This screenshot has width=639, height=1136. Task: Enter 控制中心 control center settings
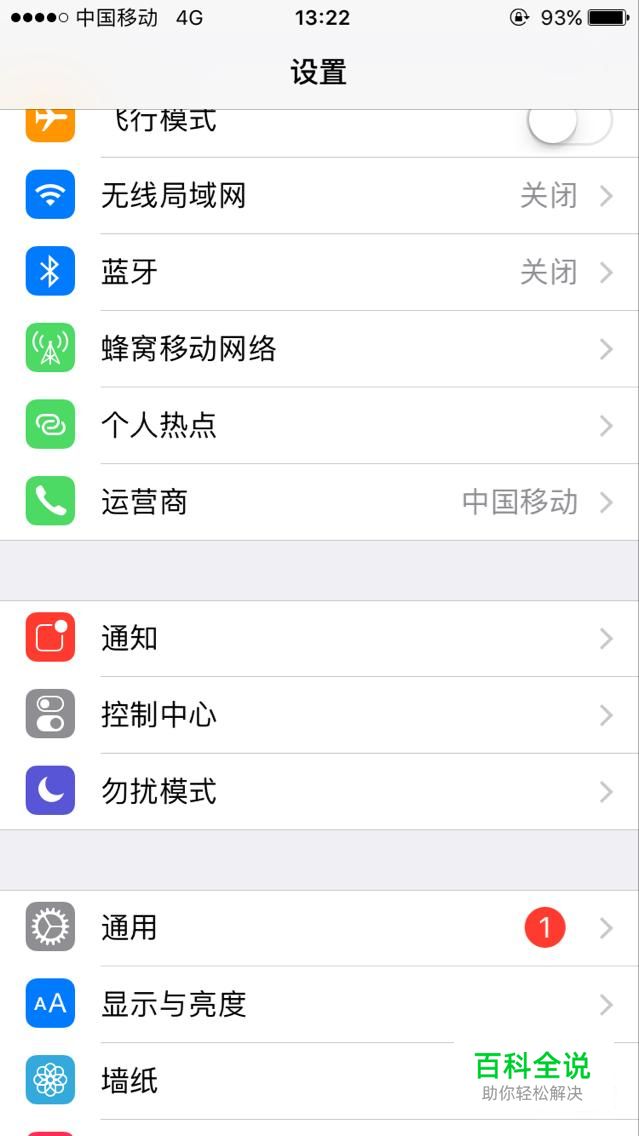(x=319, y=715)
